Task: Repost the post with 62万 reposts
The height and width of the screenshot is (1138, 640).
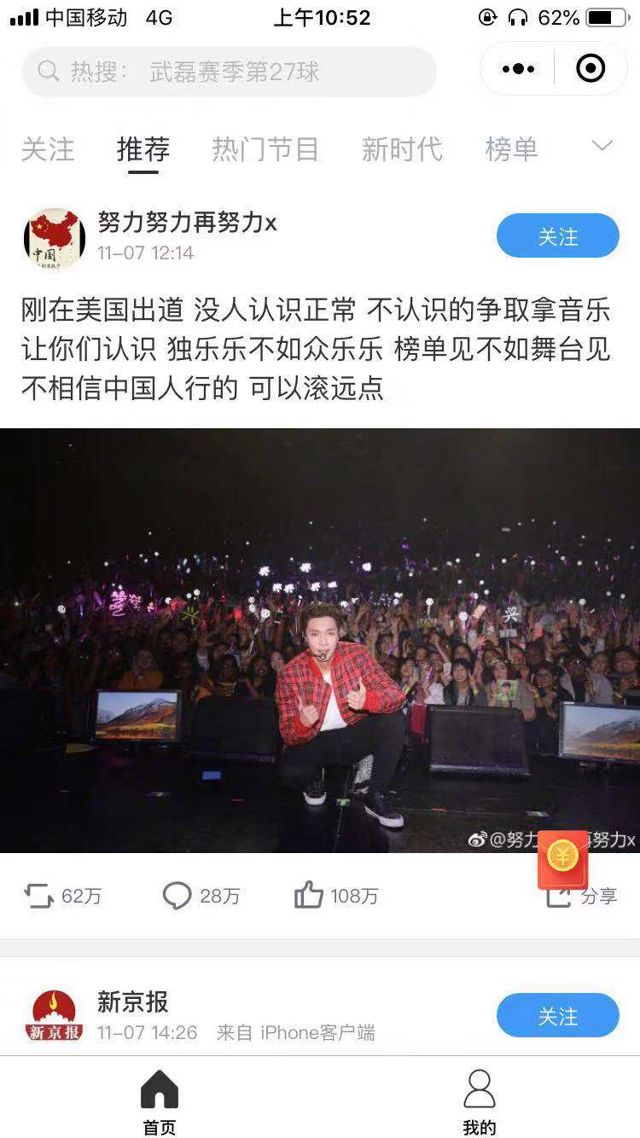Action: [x=62, y=896]
